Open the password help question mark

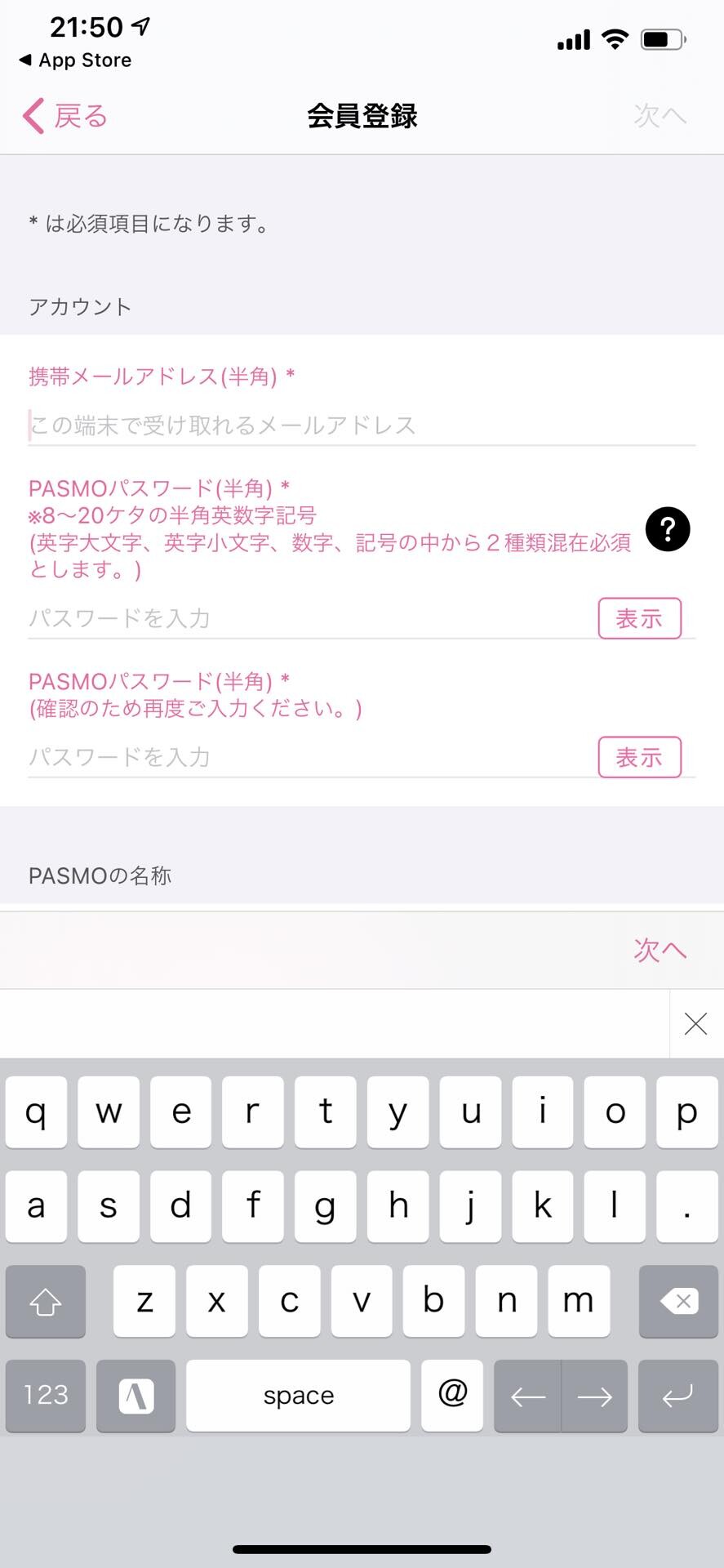668,529
